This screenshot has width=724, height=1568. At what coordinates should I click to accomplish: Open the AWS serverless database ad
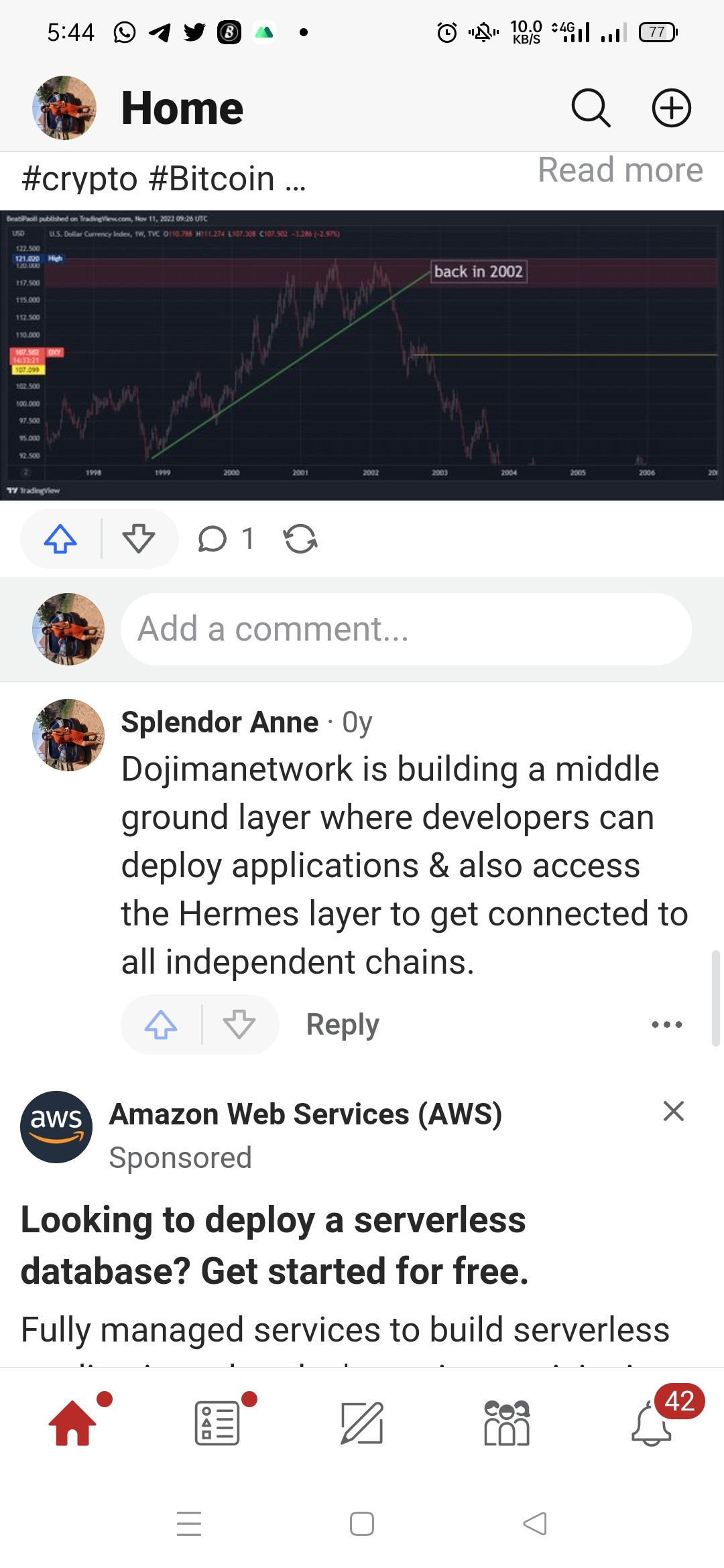tap(275, 1245)
